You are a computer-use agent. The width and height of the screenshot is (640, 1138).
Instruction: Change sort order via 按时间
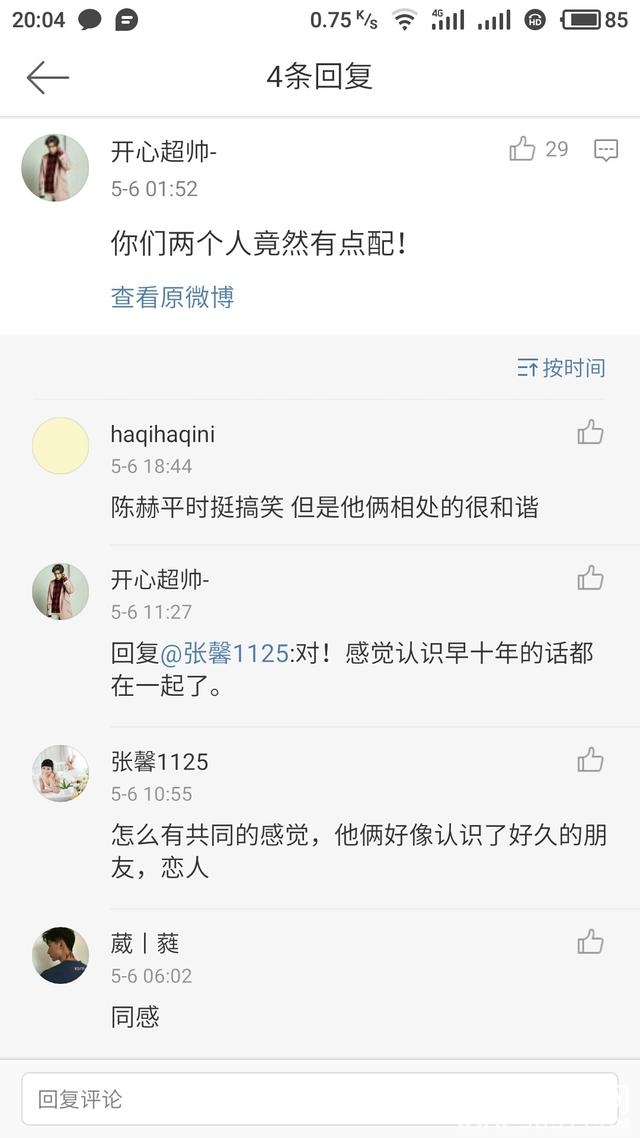[561, 368]
